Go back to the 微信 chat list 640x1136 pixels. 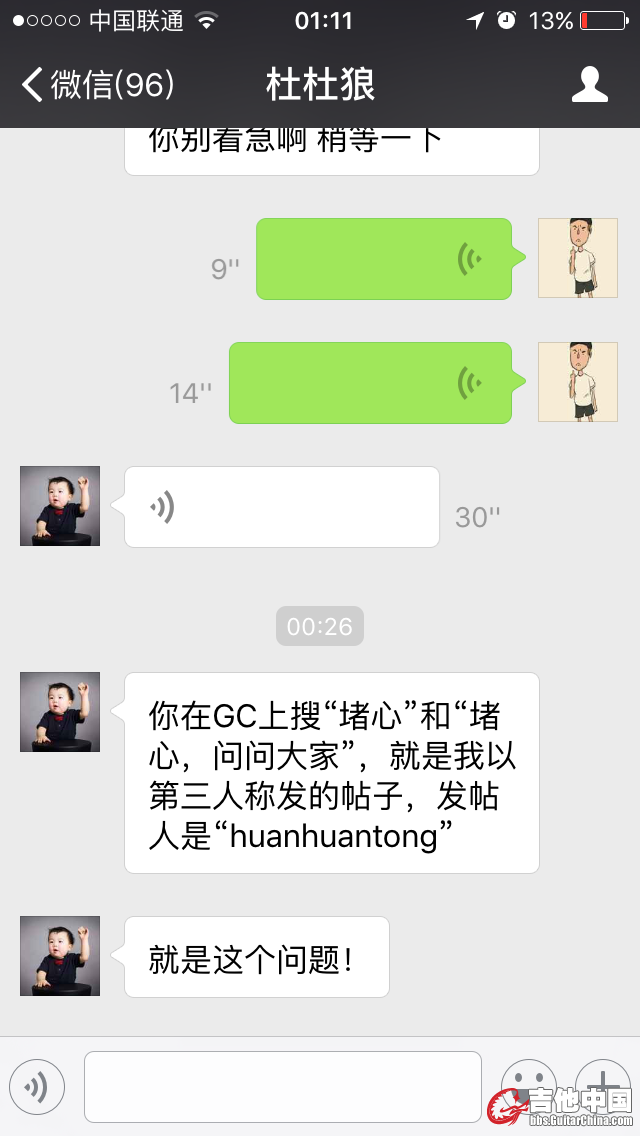97,85
